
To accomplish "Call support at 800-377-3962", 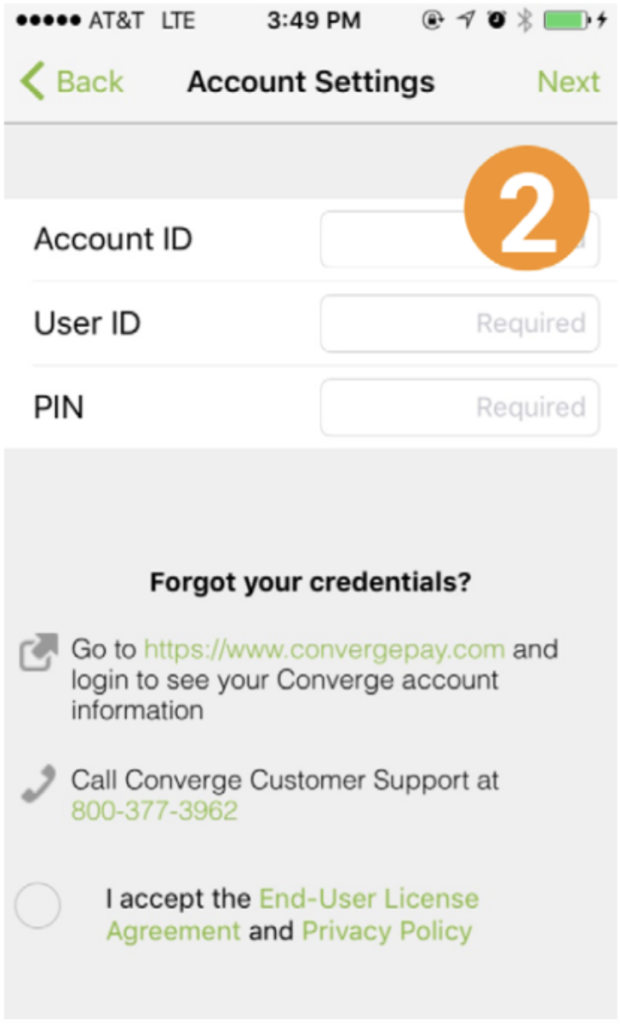I will [x=154, y=810].
